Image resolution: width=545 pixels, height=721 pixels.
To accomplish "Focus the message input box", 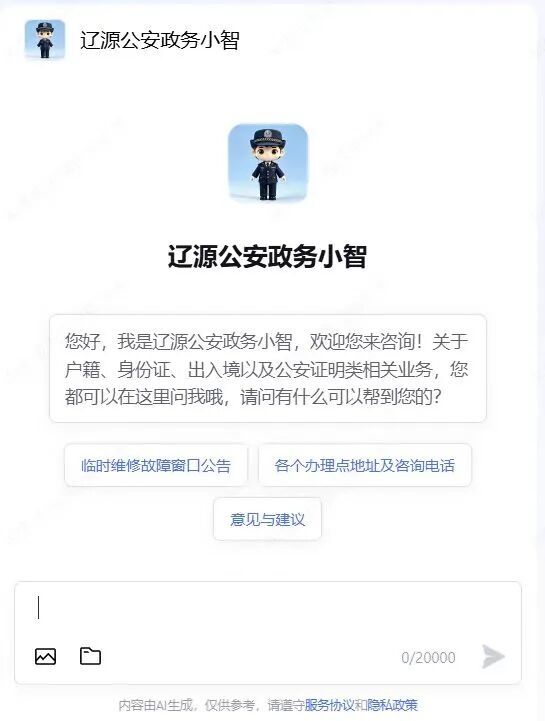I will 268,608.
